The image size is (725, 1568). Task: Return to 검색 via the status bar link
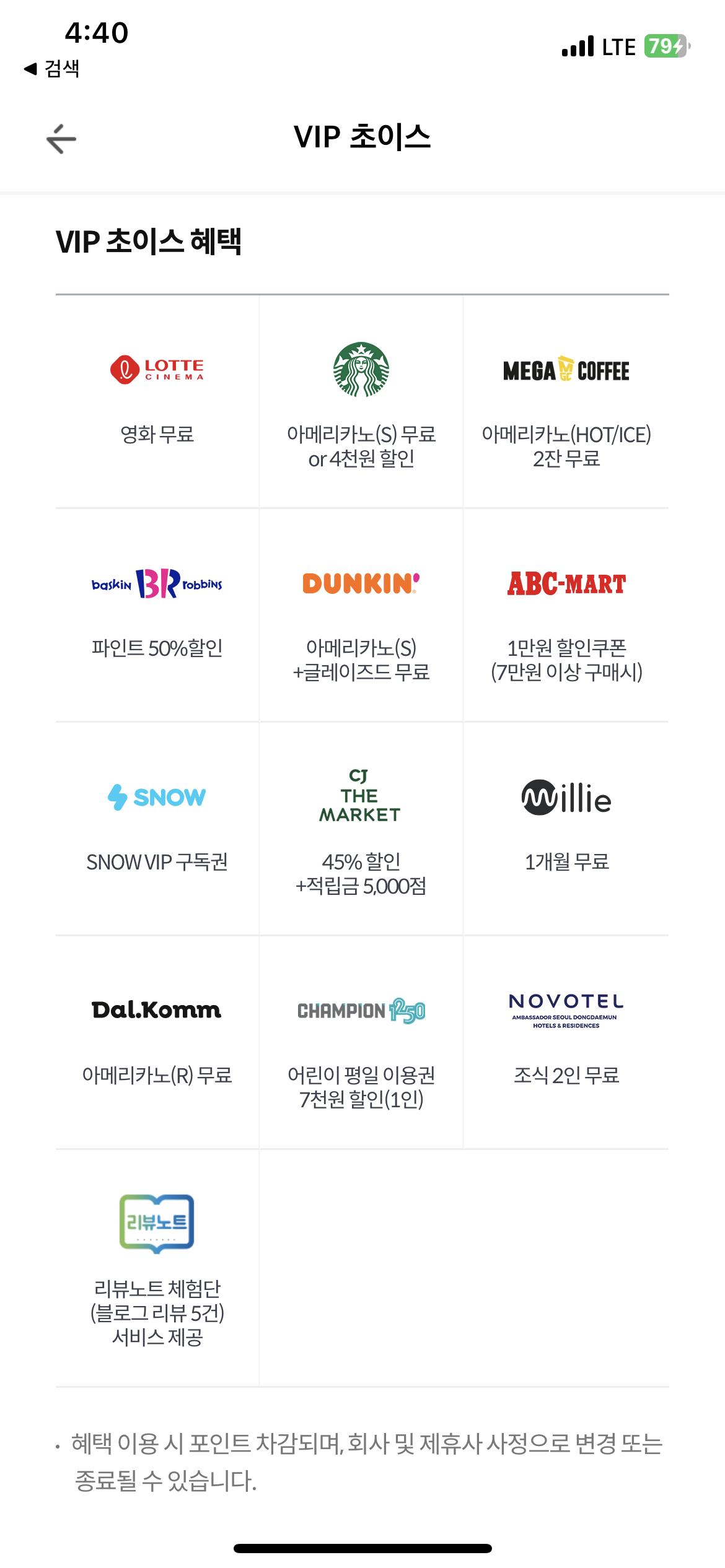pyautogui.click(x=53, y=68)
